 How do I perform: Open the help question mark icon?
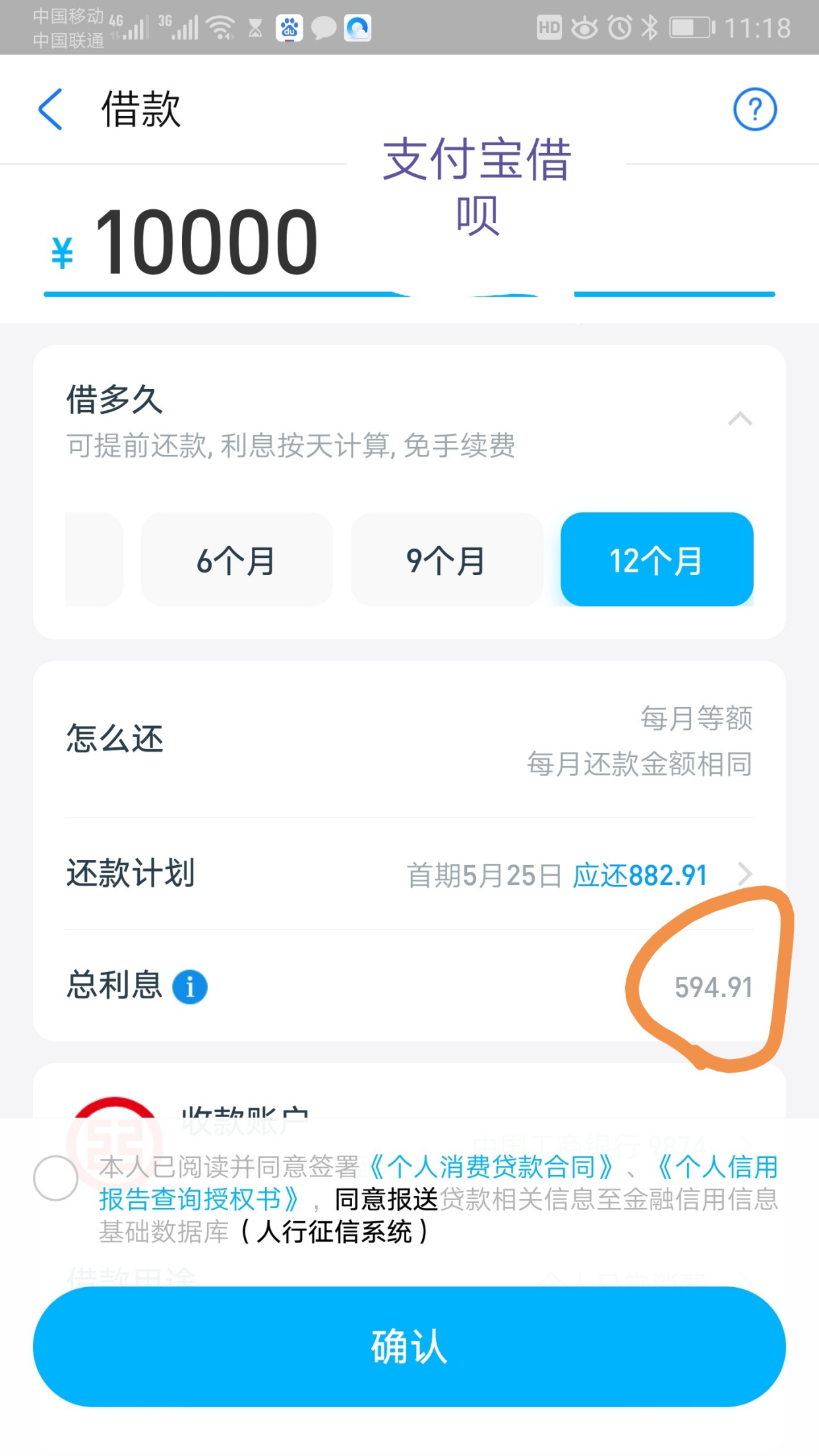pos(756,110)
